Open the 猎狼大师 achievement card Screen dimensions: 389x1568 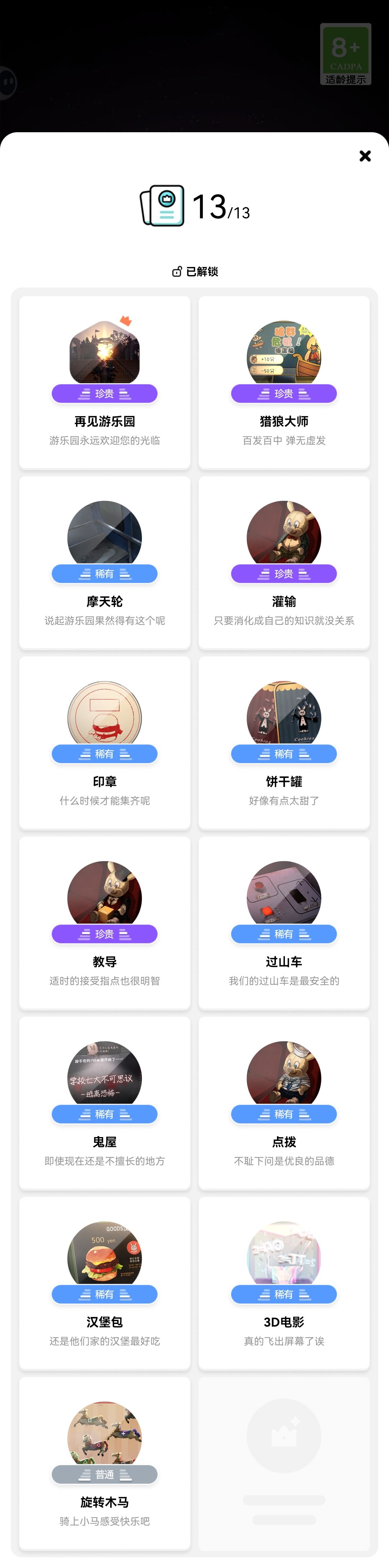click(284, 382)
